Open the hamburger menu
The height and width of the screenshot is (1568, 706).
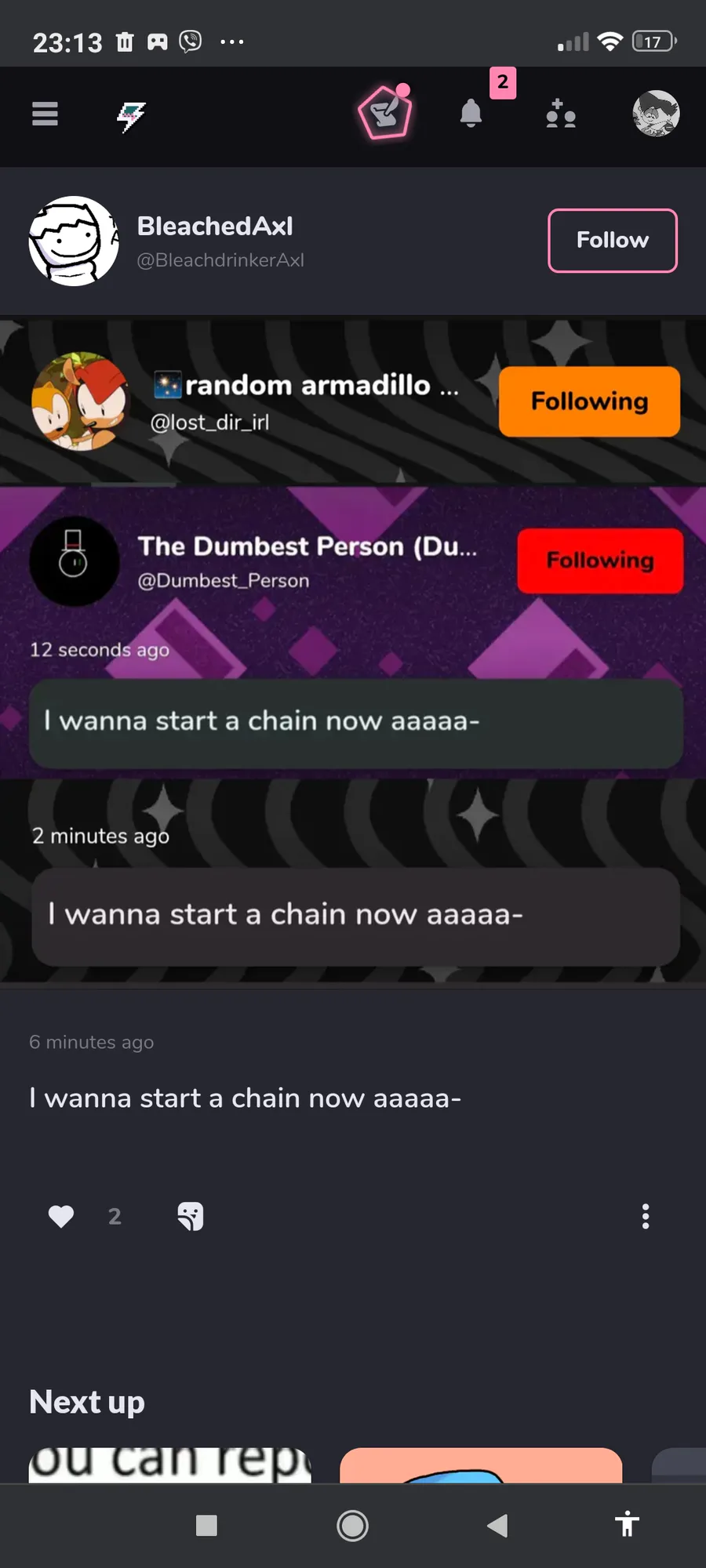coord(45,114)
